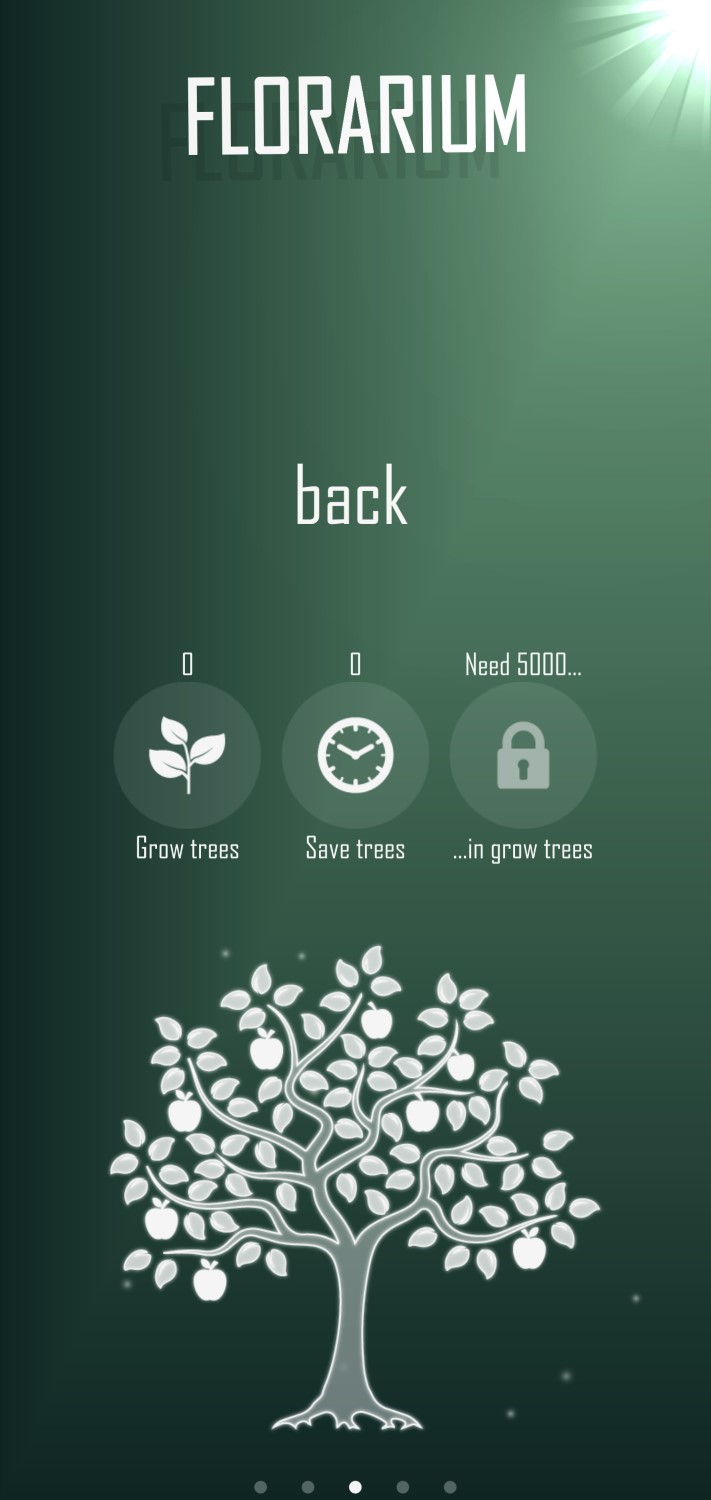711x1500 pixels.
Task: Tap the locked mode padlock button
Action: pyautogui.click(x=523, y=755)
